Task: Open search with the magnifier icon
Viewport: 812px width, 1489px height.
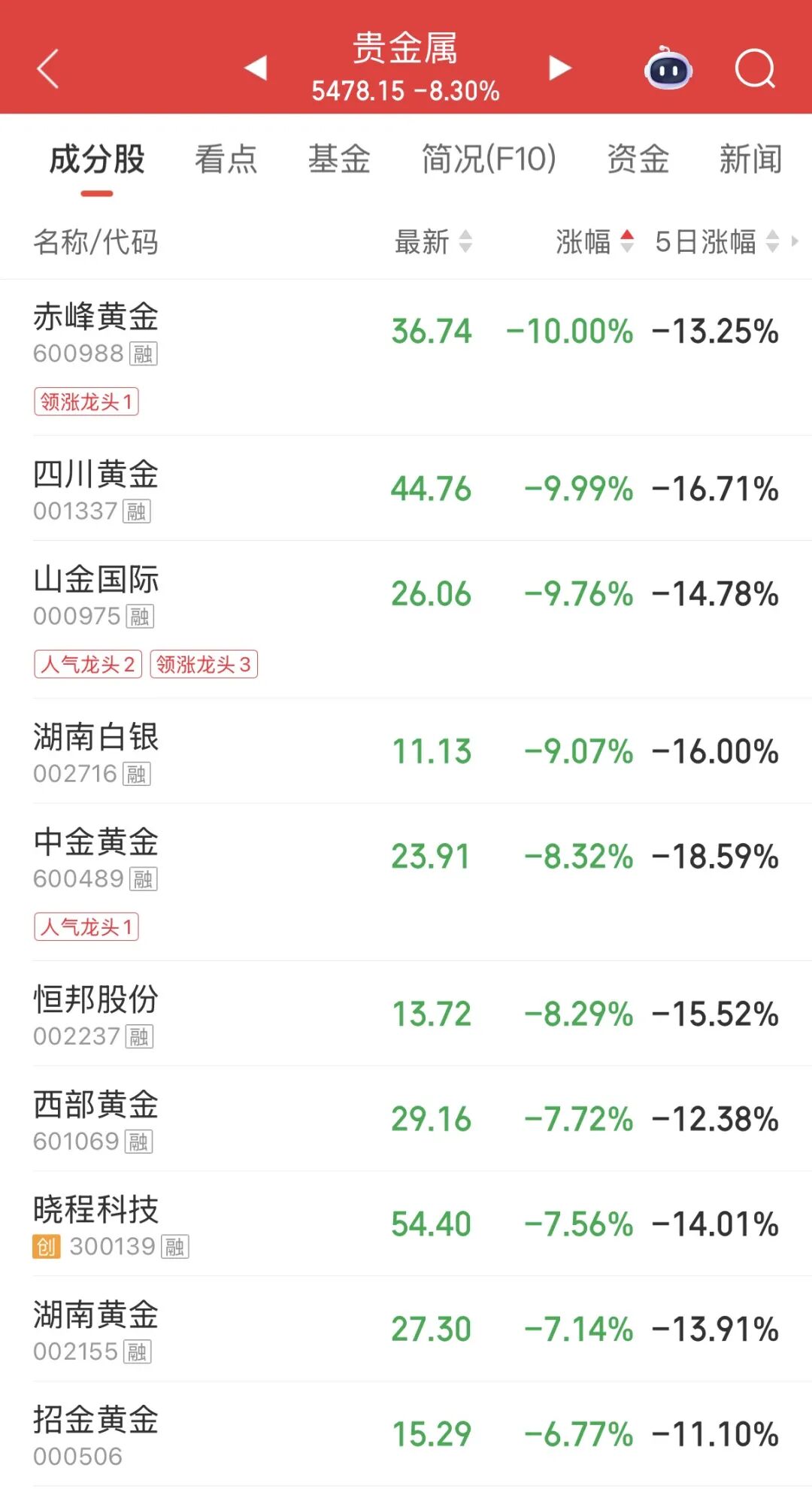Action: coord(754,69)
